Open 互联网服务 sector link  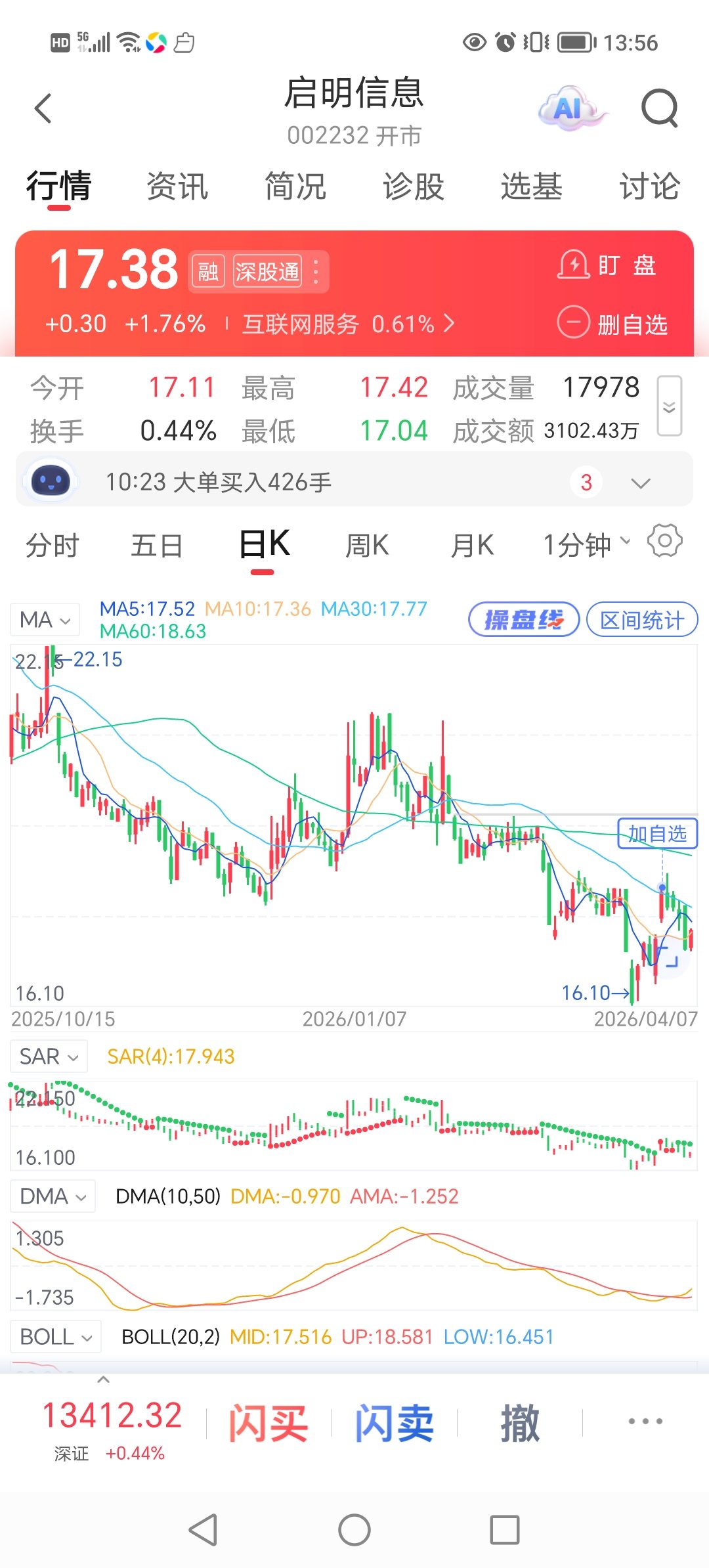(x=348, y=324)
